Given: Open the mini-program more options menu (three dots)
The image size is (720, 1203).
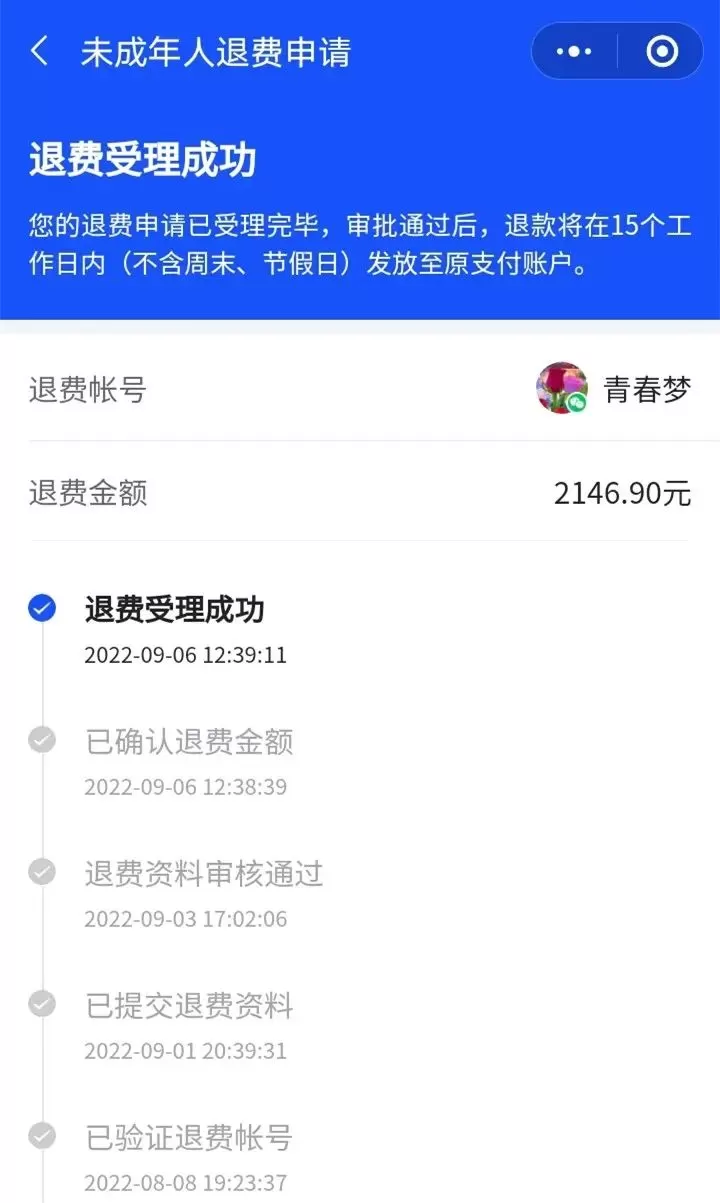Looking at the screenshot, I should (x=573, y=50).
